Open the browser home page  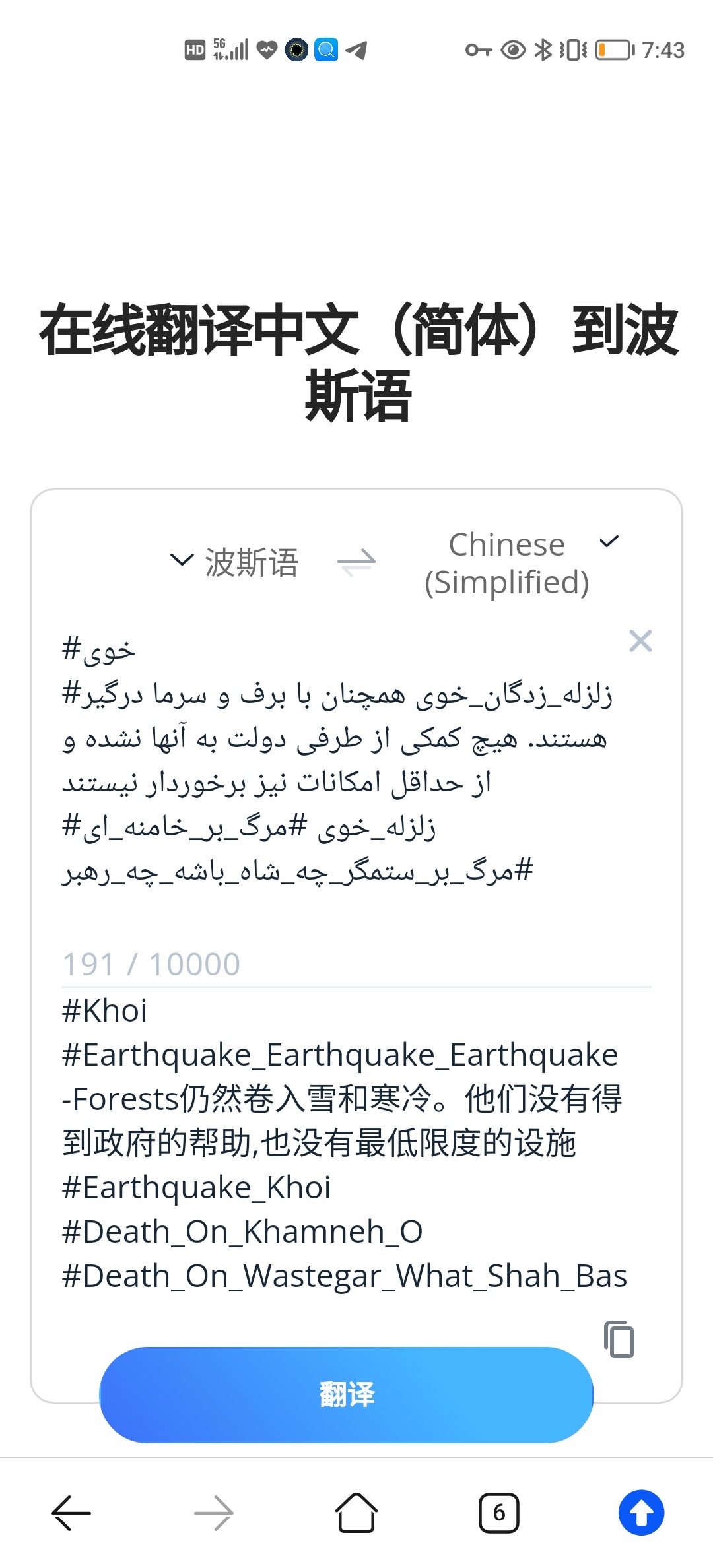pyautogui.click(x=356, y=1513)
